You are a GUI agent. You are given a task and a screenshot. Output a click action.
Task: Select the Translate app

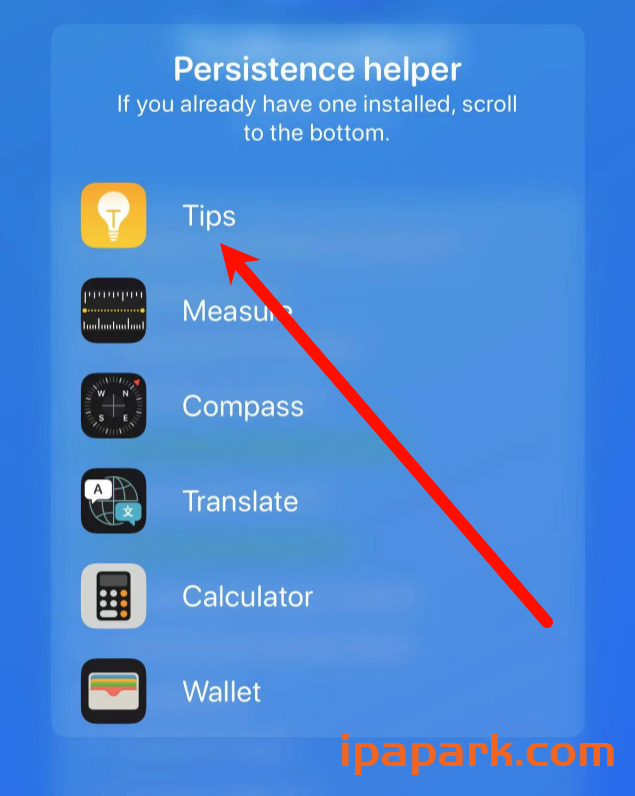[240, 501]
